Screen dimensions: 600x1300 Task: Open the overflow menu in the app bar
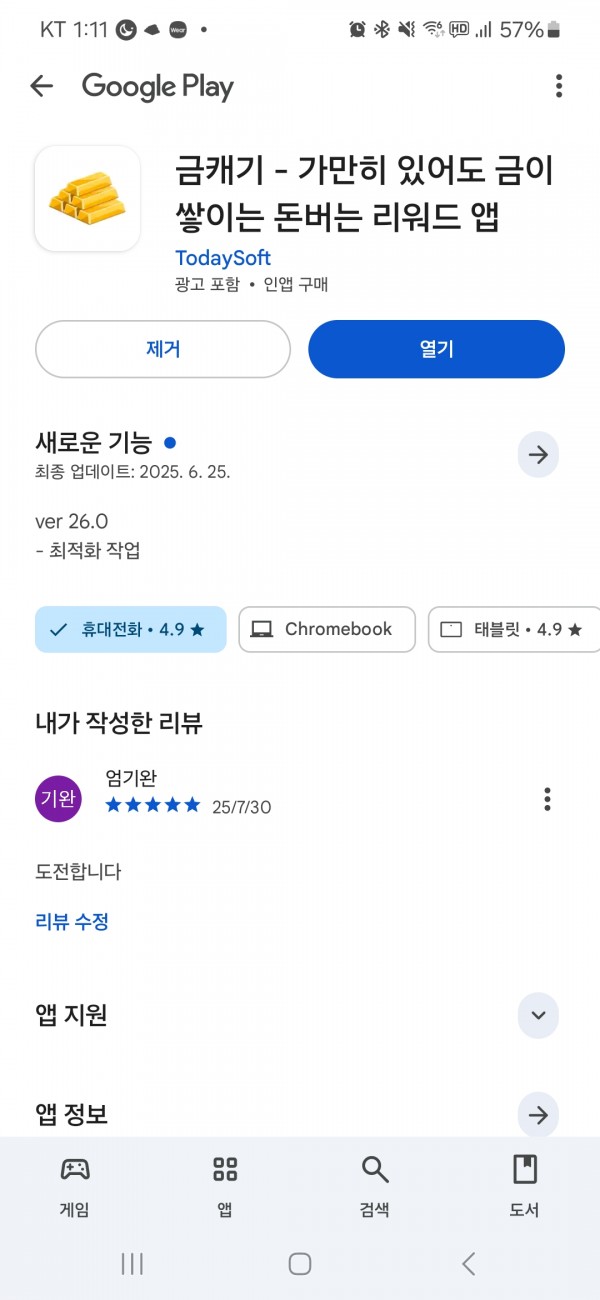pyautogui.click(x=559, y=86)
